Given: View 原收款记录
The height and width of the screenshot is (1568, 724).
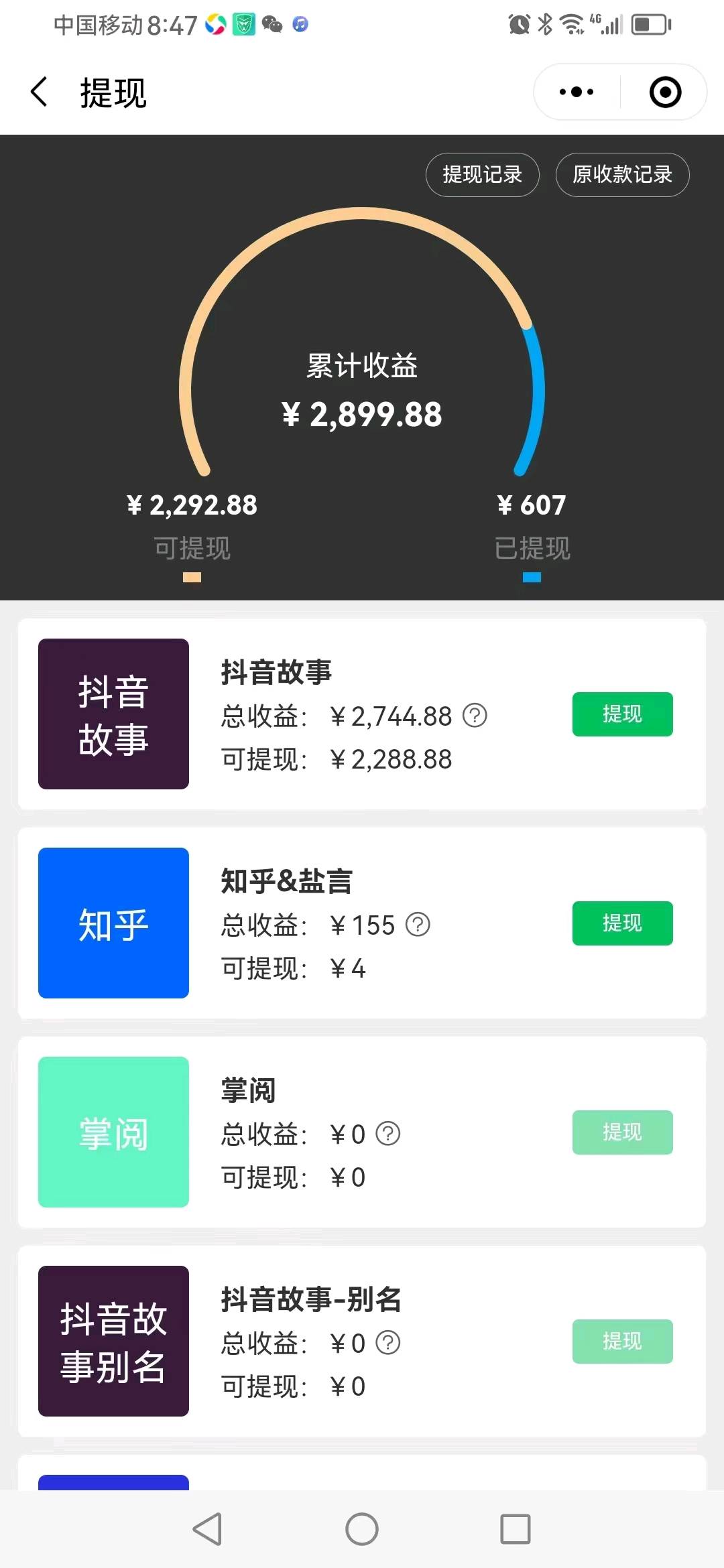Looking at the screenshot, I should [622, 175].
